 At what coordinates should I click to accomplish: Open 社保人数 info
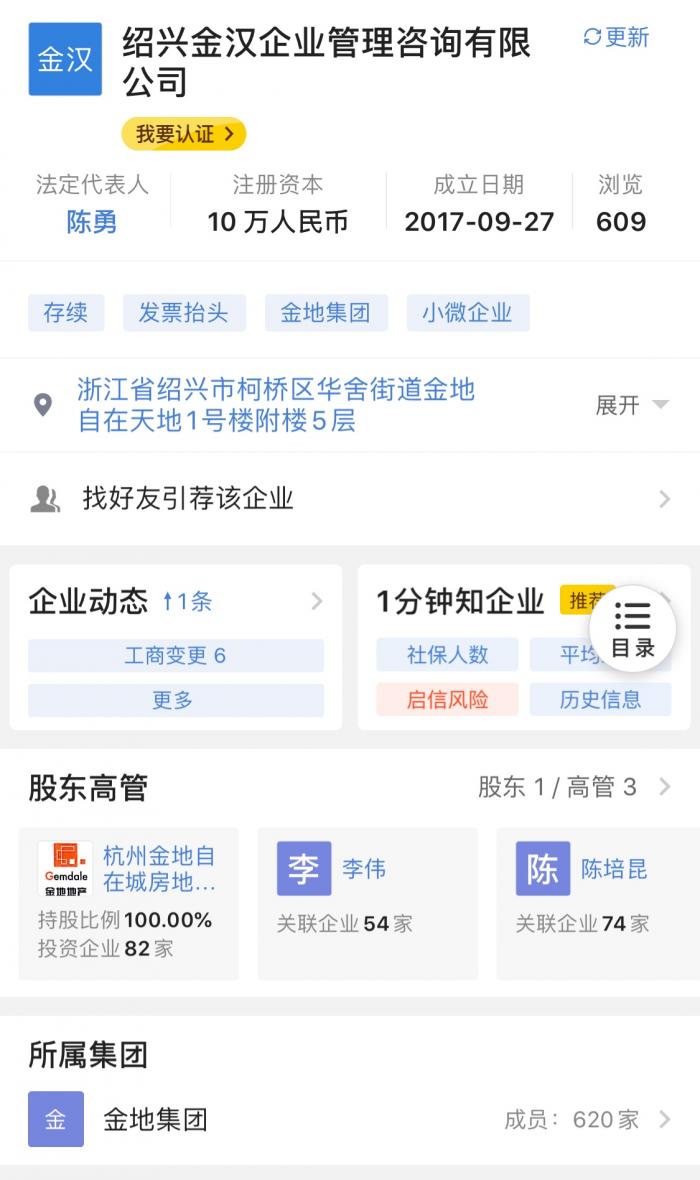[447, 655]
